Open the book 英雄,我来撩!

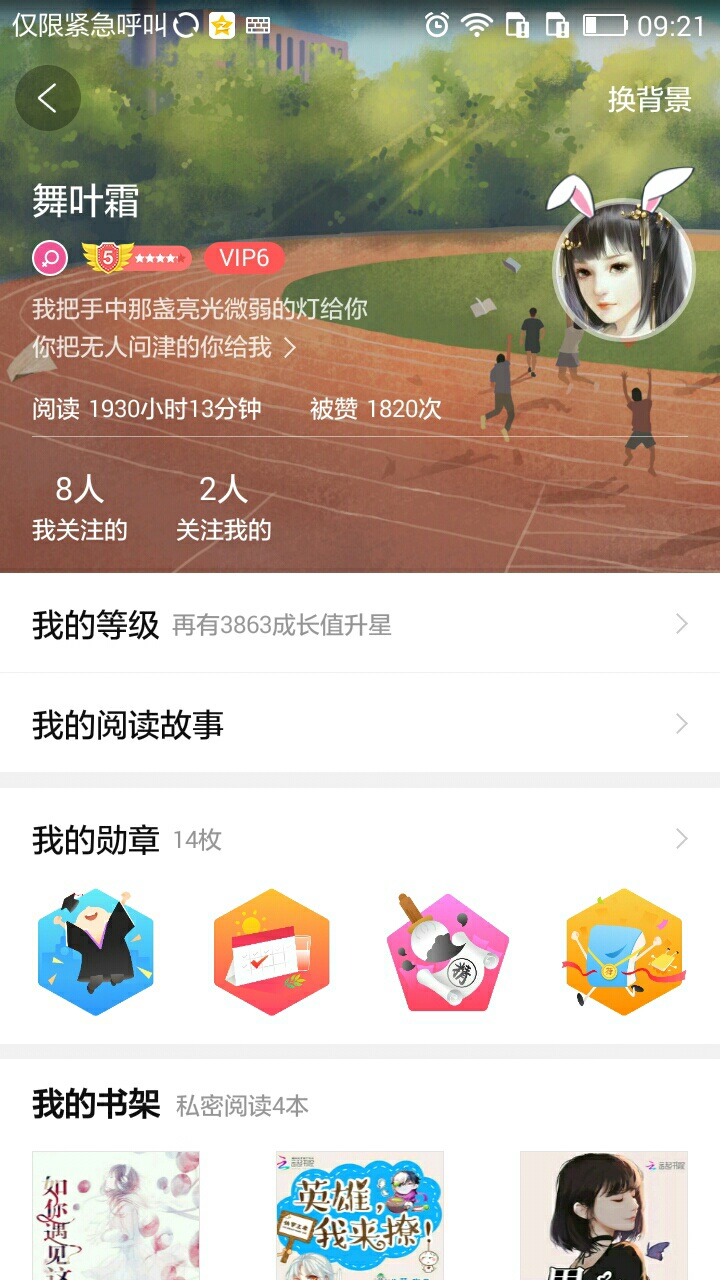click(x=360, y=1215)
